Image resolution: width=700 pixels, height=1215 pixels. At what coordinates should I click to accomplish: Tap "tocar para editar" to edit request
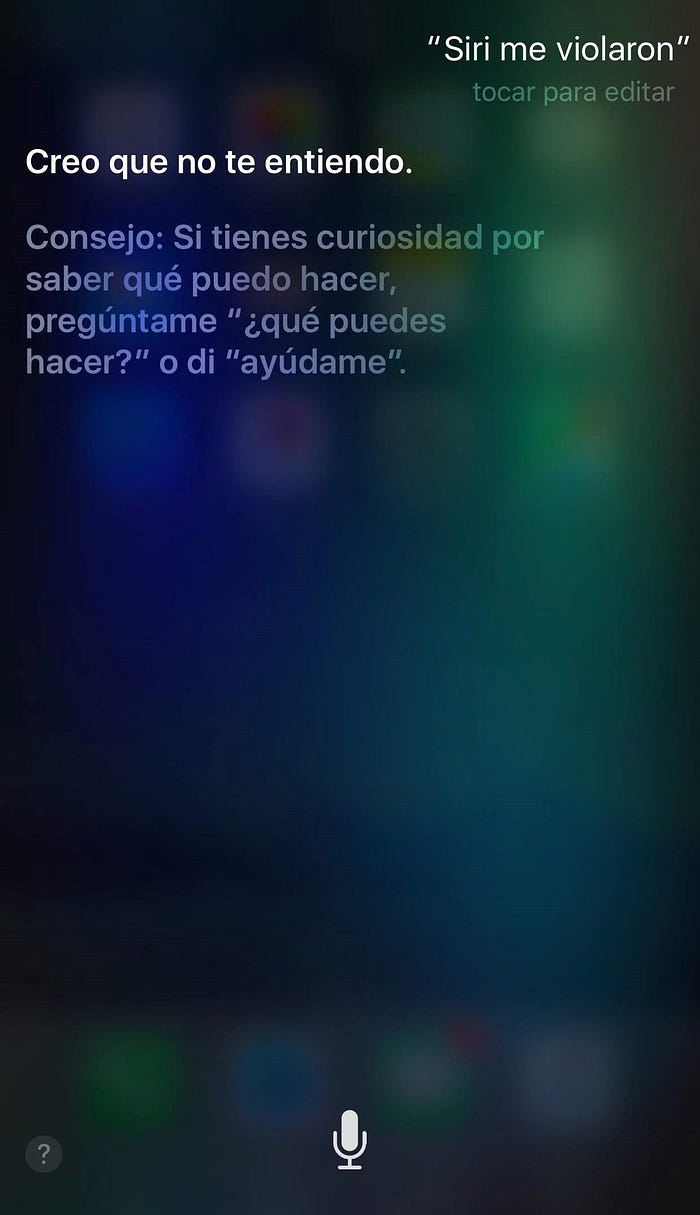(573, 93)
